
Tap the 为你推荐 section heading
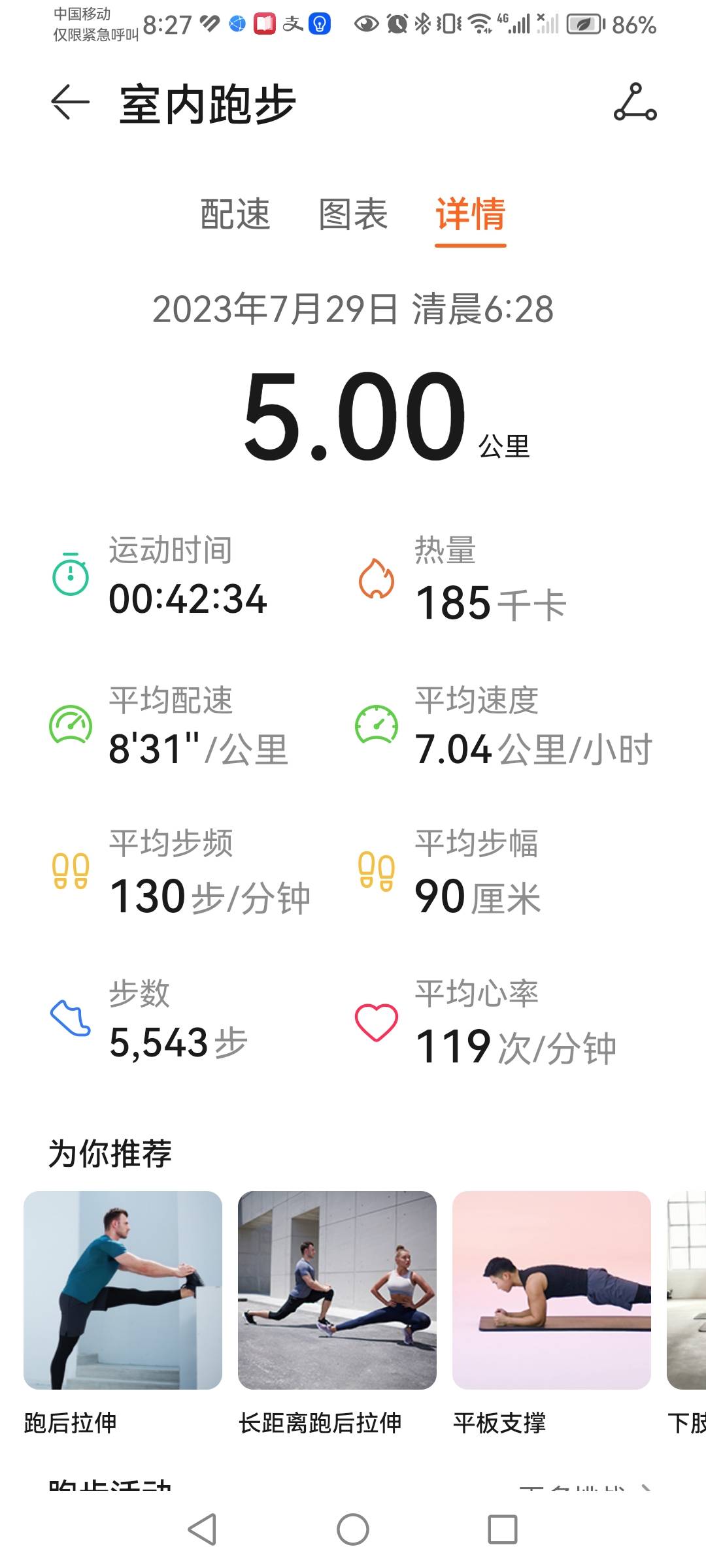click(x=110, y=1152)
